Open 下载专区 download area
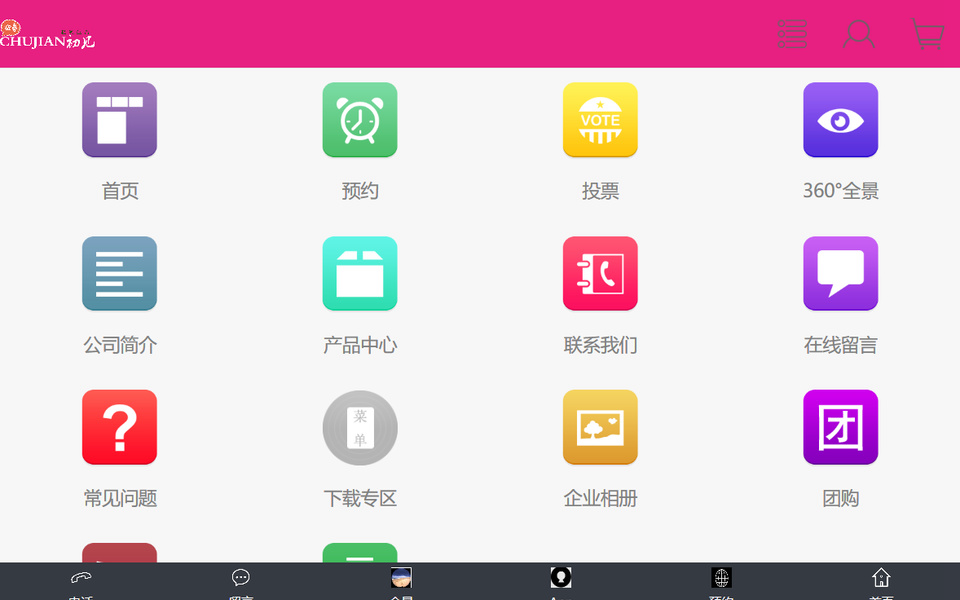The image size is (960, 600). coord(360,427)
